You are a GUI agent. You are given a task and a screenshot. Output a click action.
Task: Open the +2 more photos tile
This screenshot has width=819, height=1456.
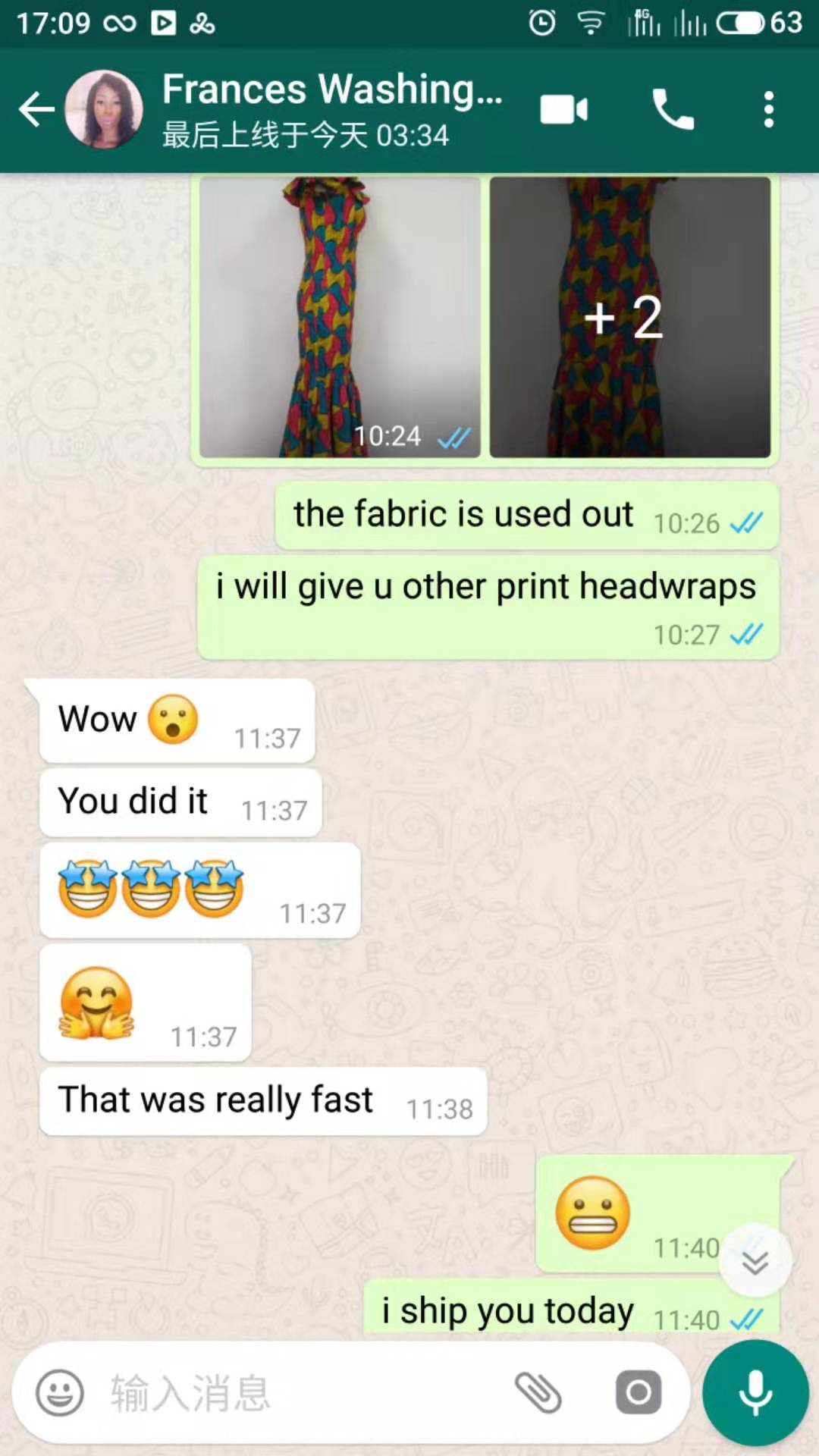[629, 317]
